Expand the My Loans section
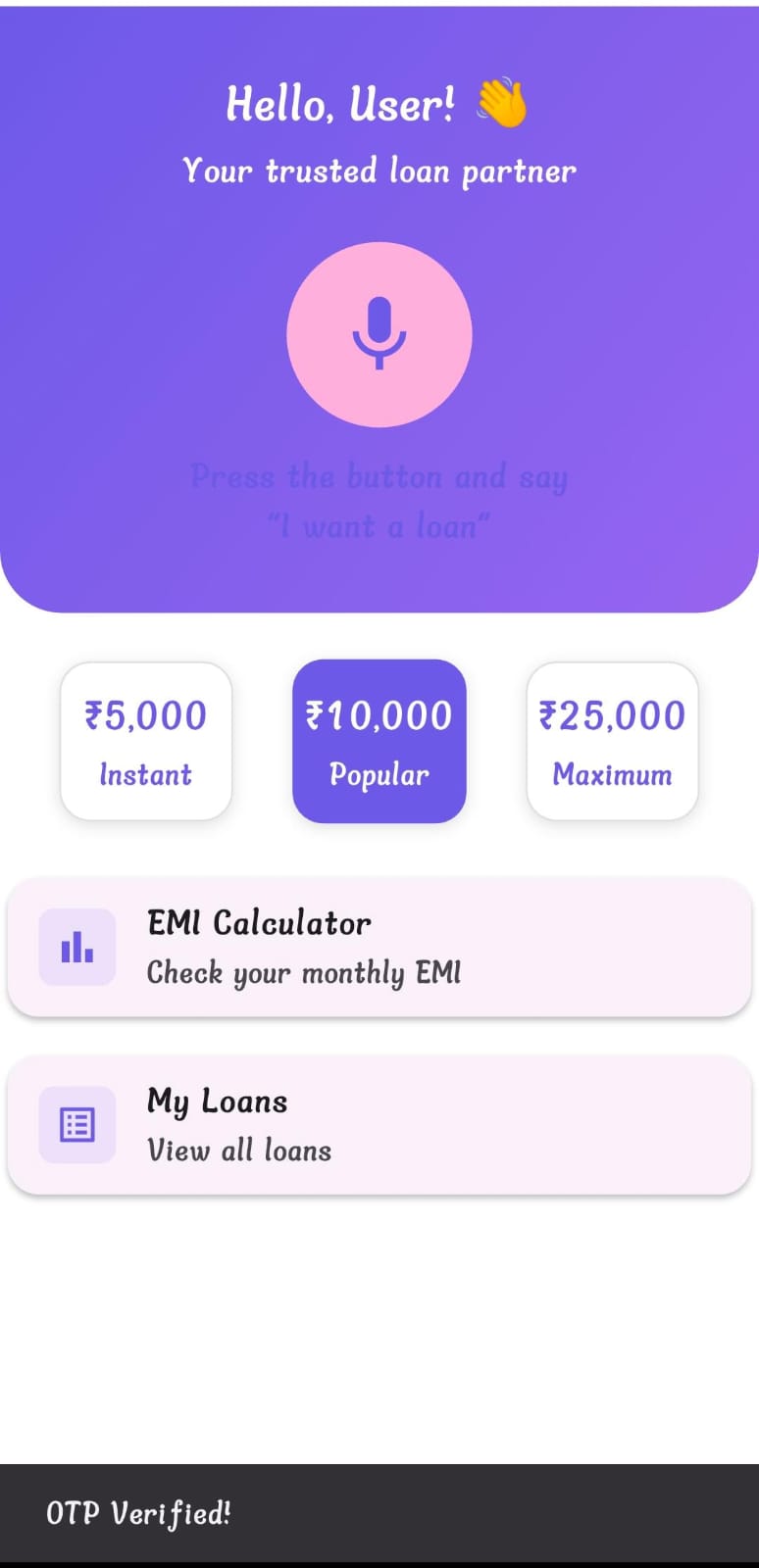Viewport: 759px width, 1568px height. pyautogui.click(x=379, y=1124)
